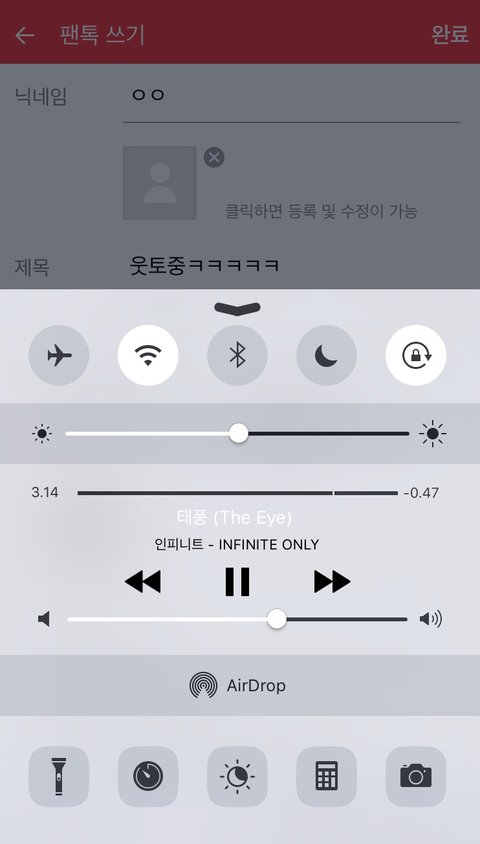
Task: Skip back to the previous track
Action: [143, 582]
